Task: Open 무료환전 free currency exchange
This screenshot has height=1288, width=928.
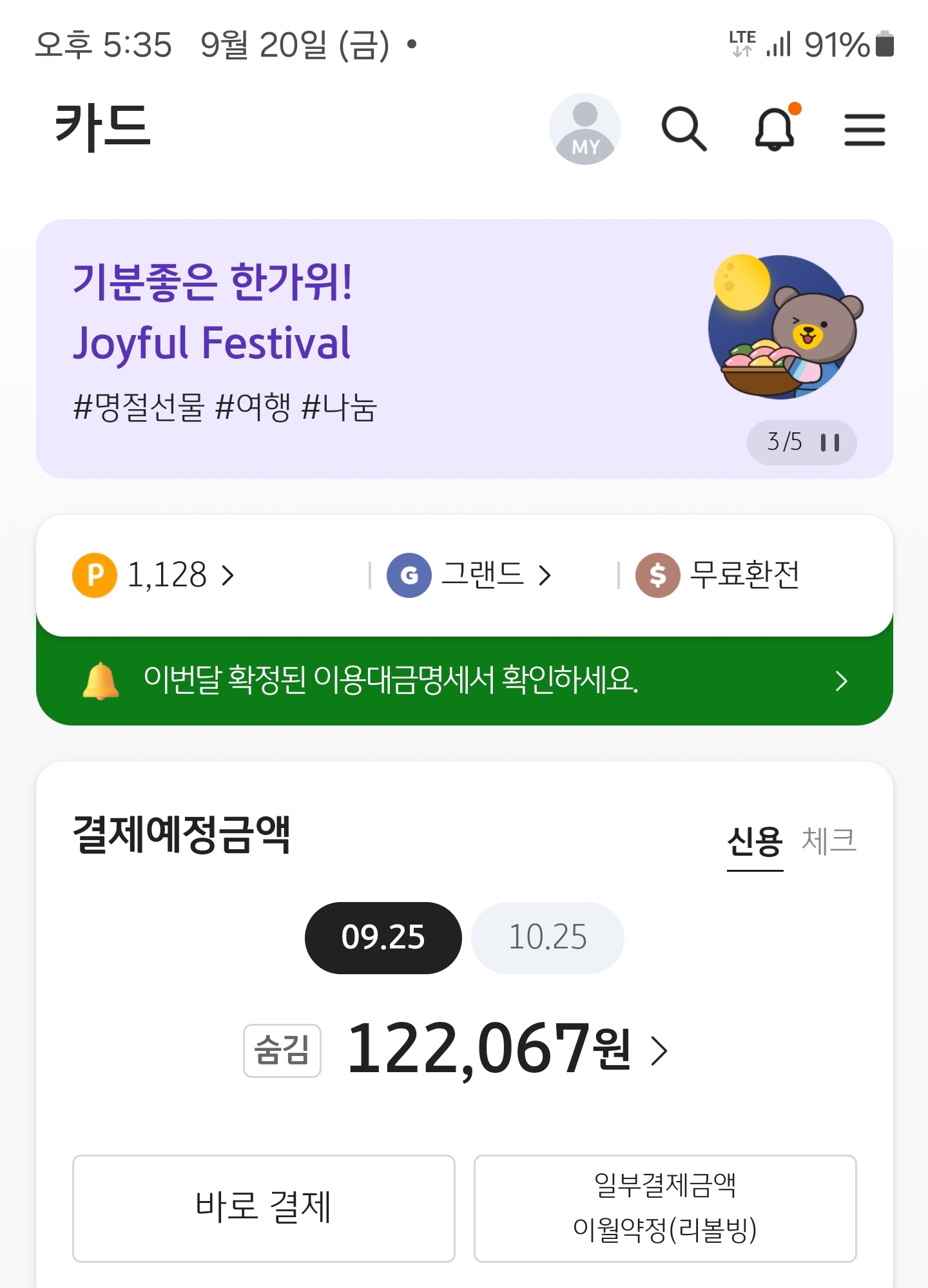Action: click(x=719, y=575)
